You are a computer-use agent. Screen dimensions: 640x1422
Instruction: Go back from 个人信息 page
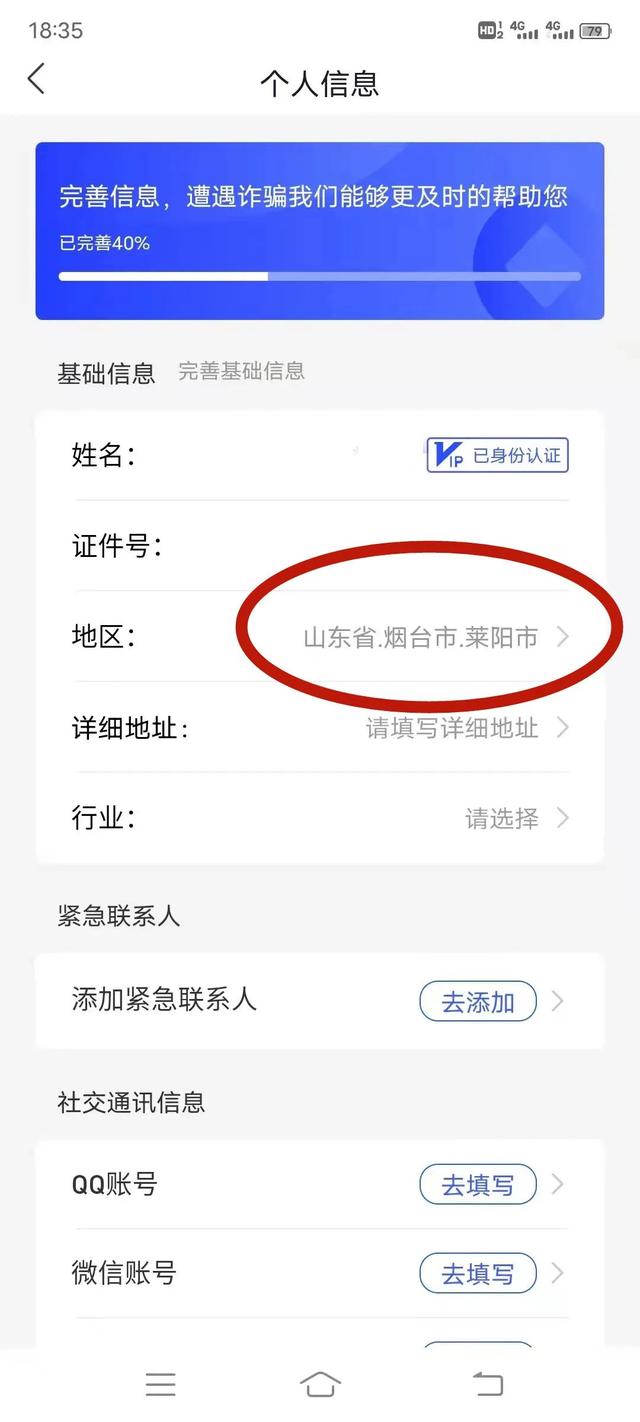pos(37,79)
